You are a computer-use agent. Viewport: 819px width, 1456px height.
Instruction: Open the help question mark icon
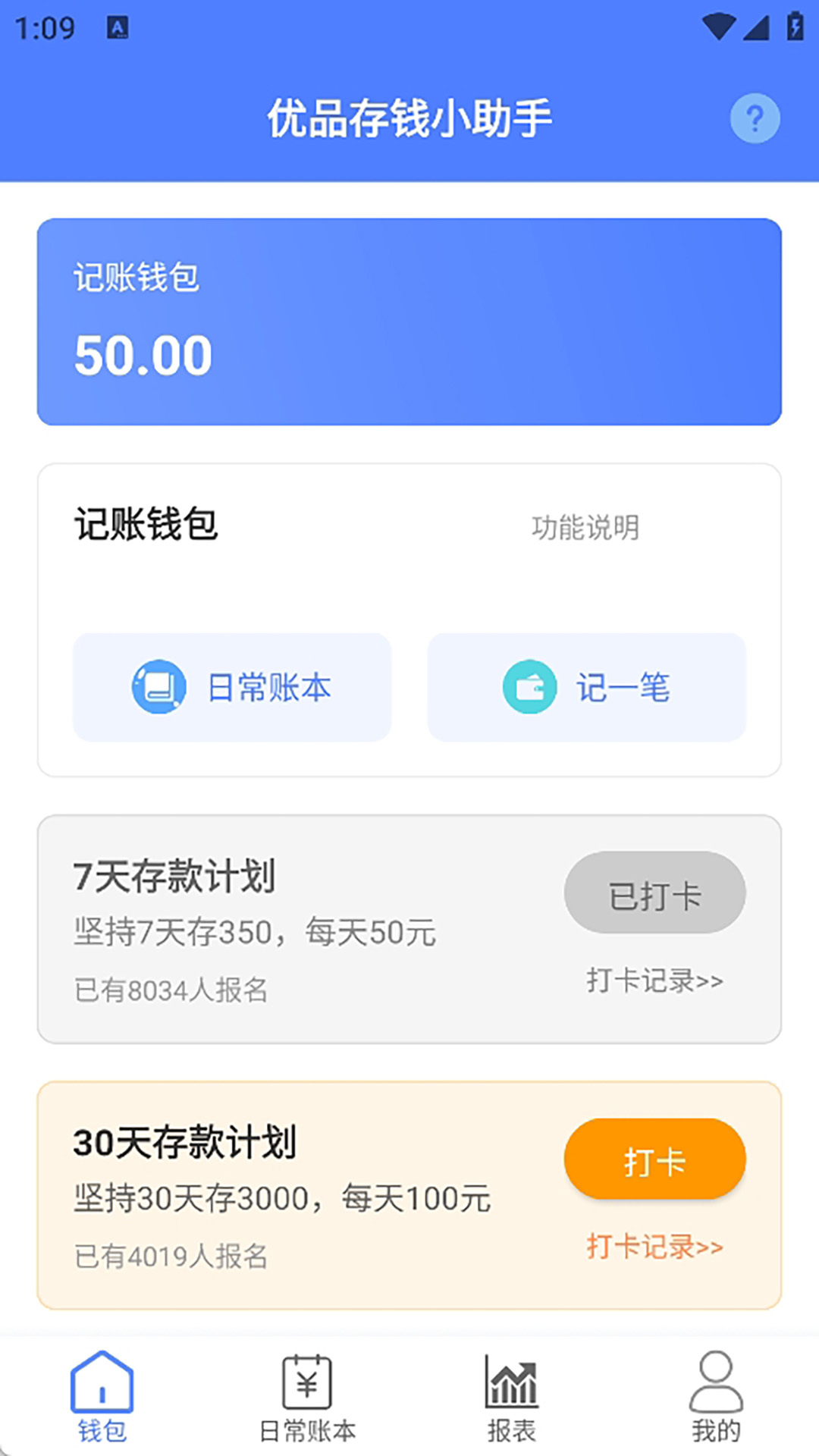click(755, 118)
